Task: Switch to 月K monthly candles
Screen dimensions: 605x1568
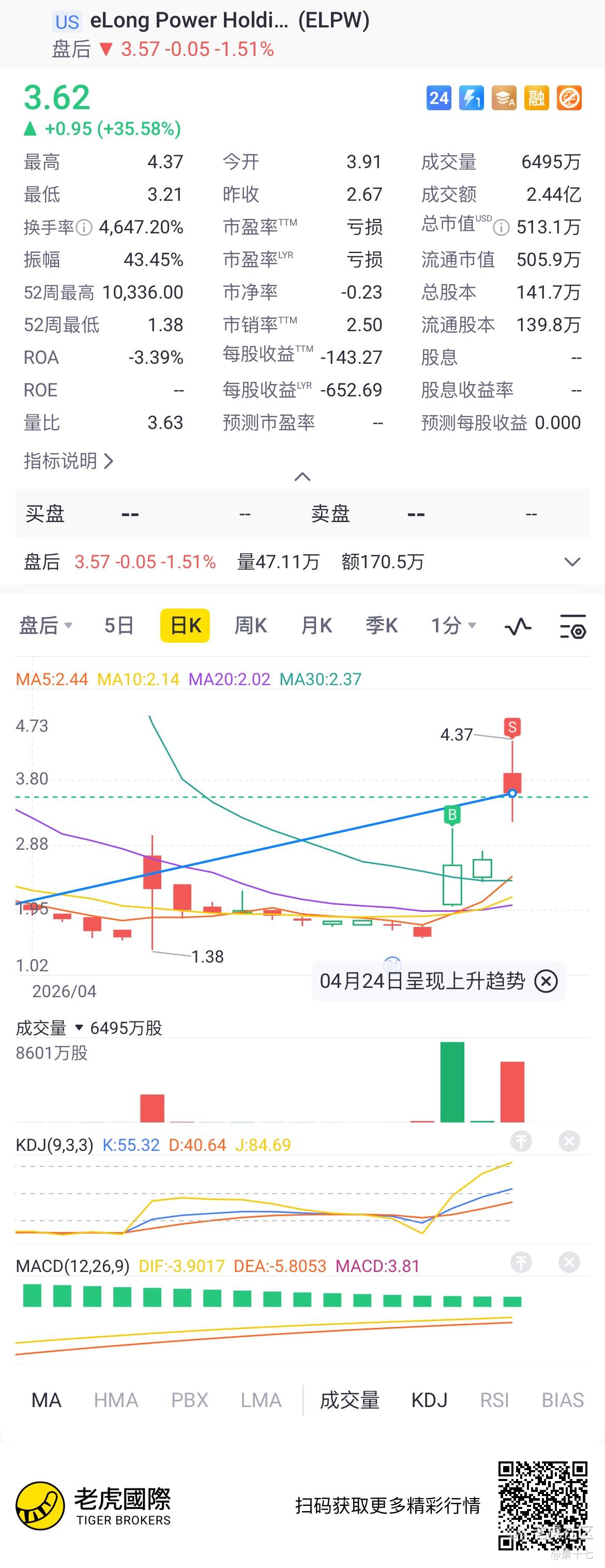Action: click(316, 626)
